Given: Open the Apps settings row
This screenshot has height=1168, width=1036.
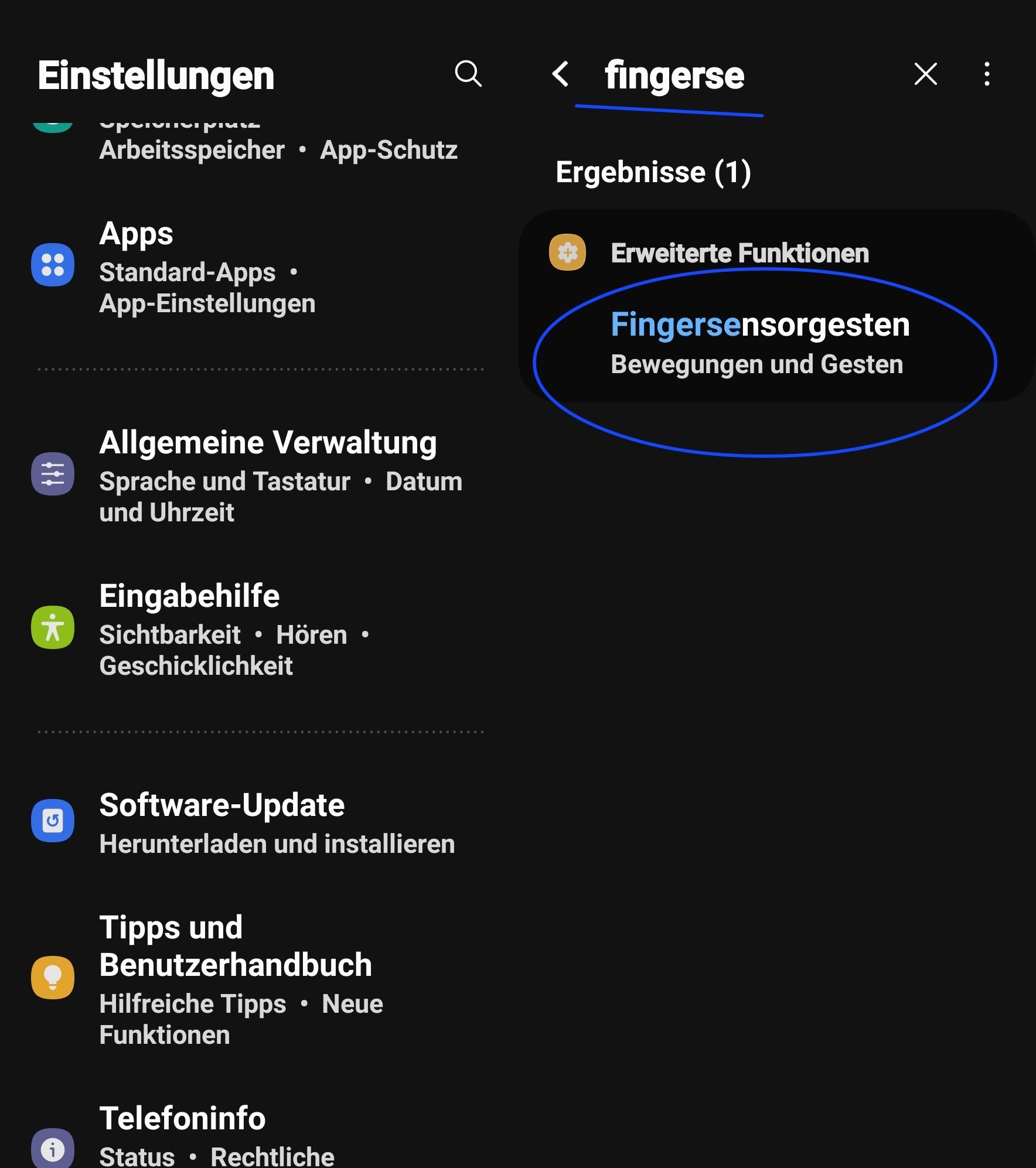Looking at the screenshot, I should click(x=258, y=267).
